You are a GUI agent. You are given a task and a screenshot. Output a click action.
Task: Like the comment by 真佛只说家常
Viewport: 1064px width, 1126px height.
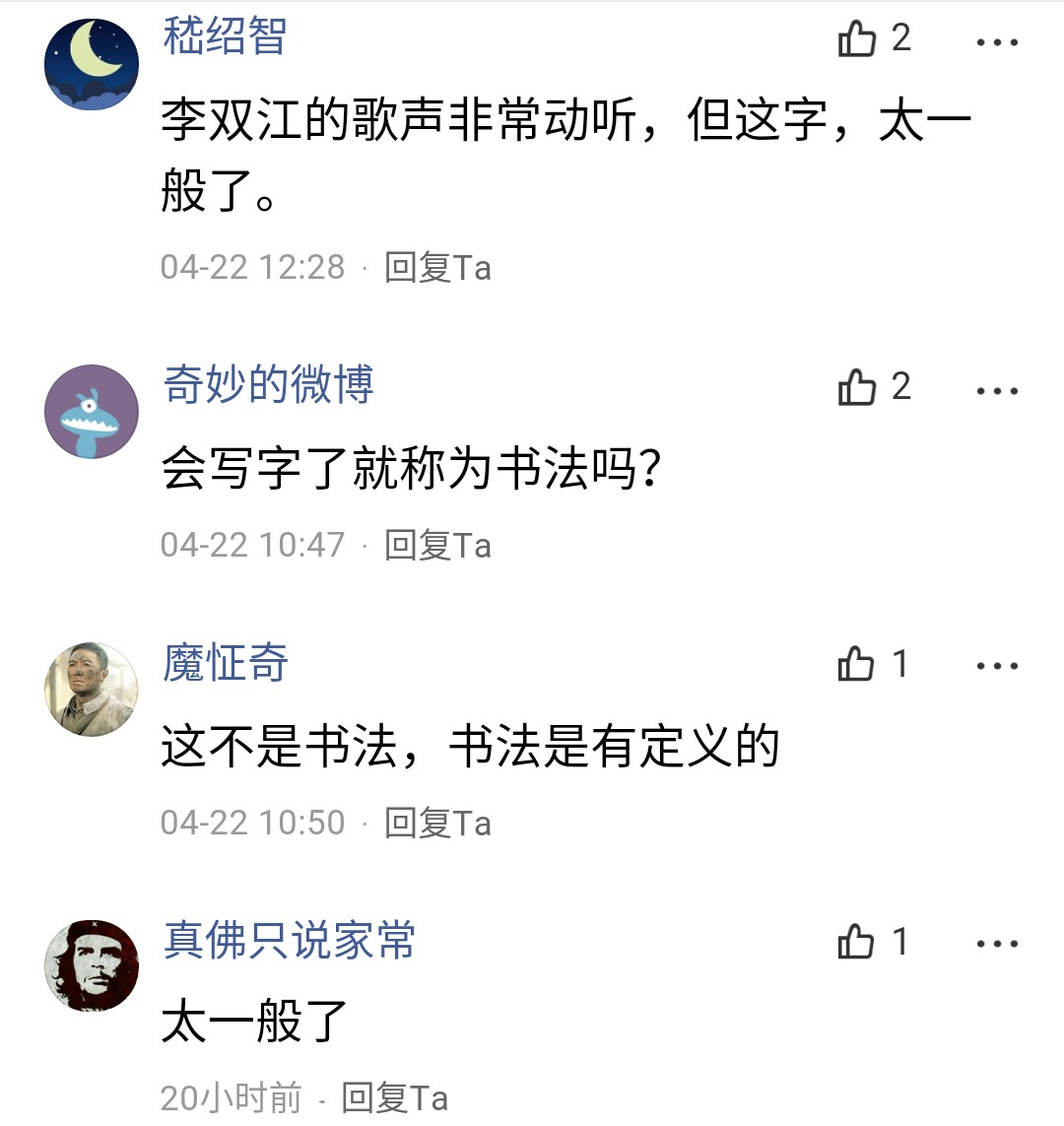pyautogui.click(x=857, y=943)
